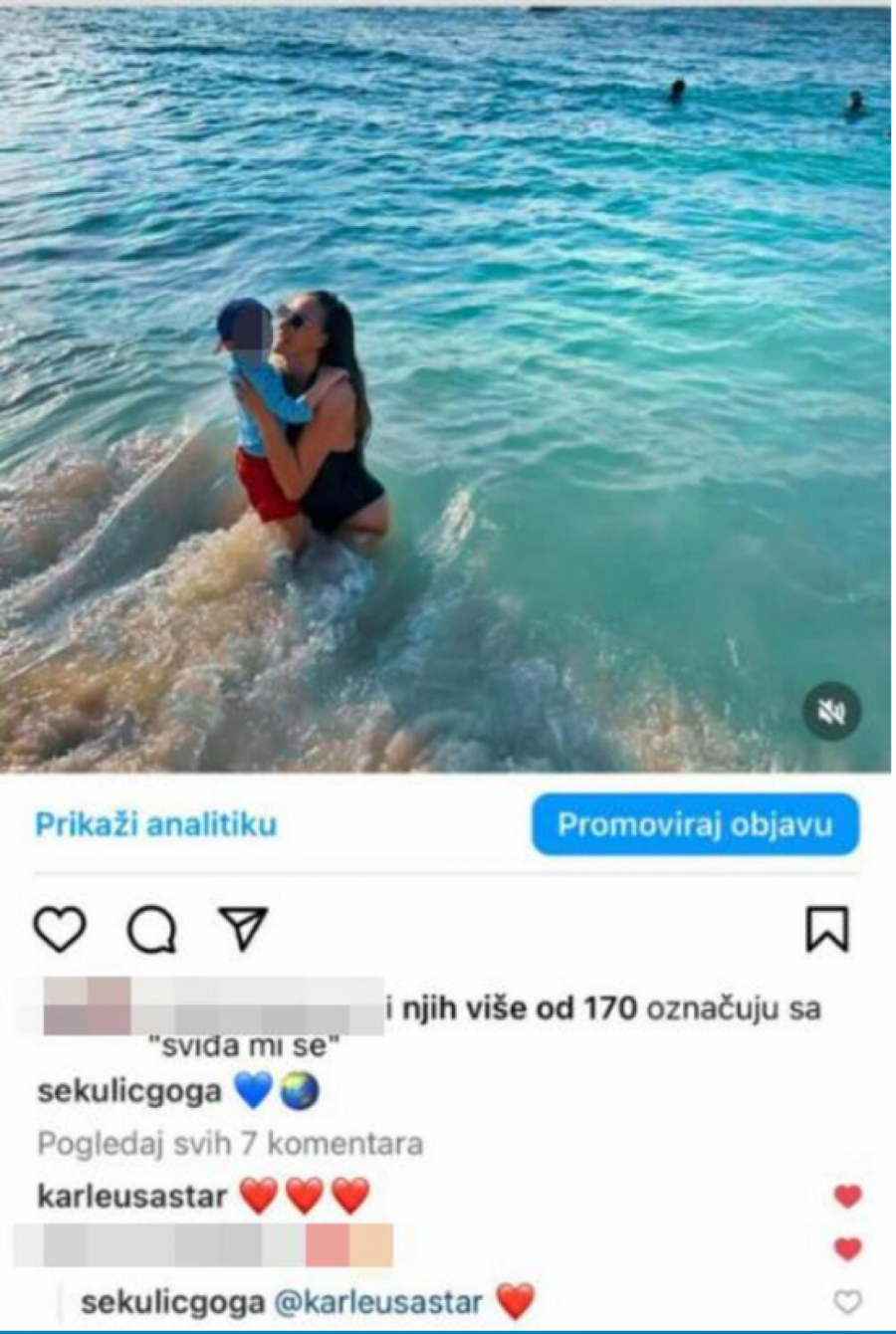Like the post with heart icon
The height and width of the screenshot is (1334, 896).
60,930
